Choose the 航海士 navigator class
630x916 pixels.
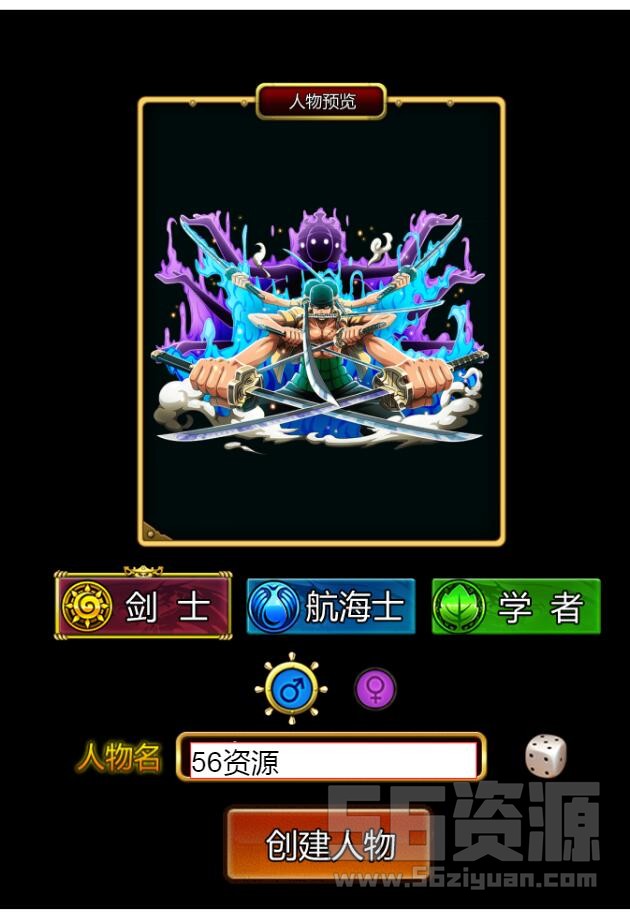point(331,607)
